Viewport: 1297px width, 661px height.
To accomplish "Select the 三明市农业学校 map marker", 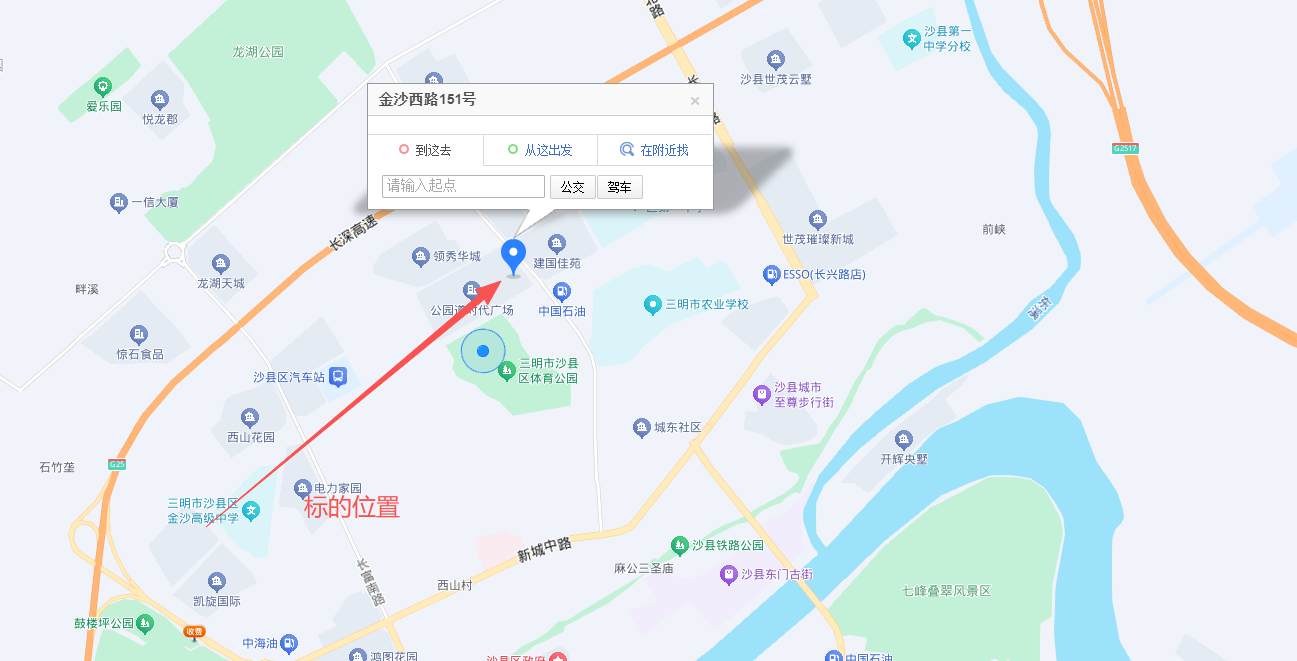I will click(x=652, y=304).
